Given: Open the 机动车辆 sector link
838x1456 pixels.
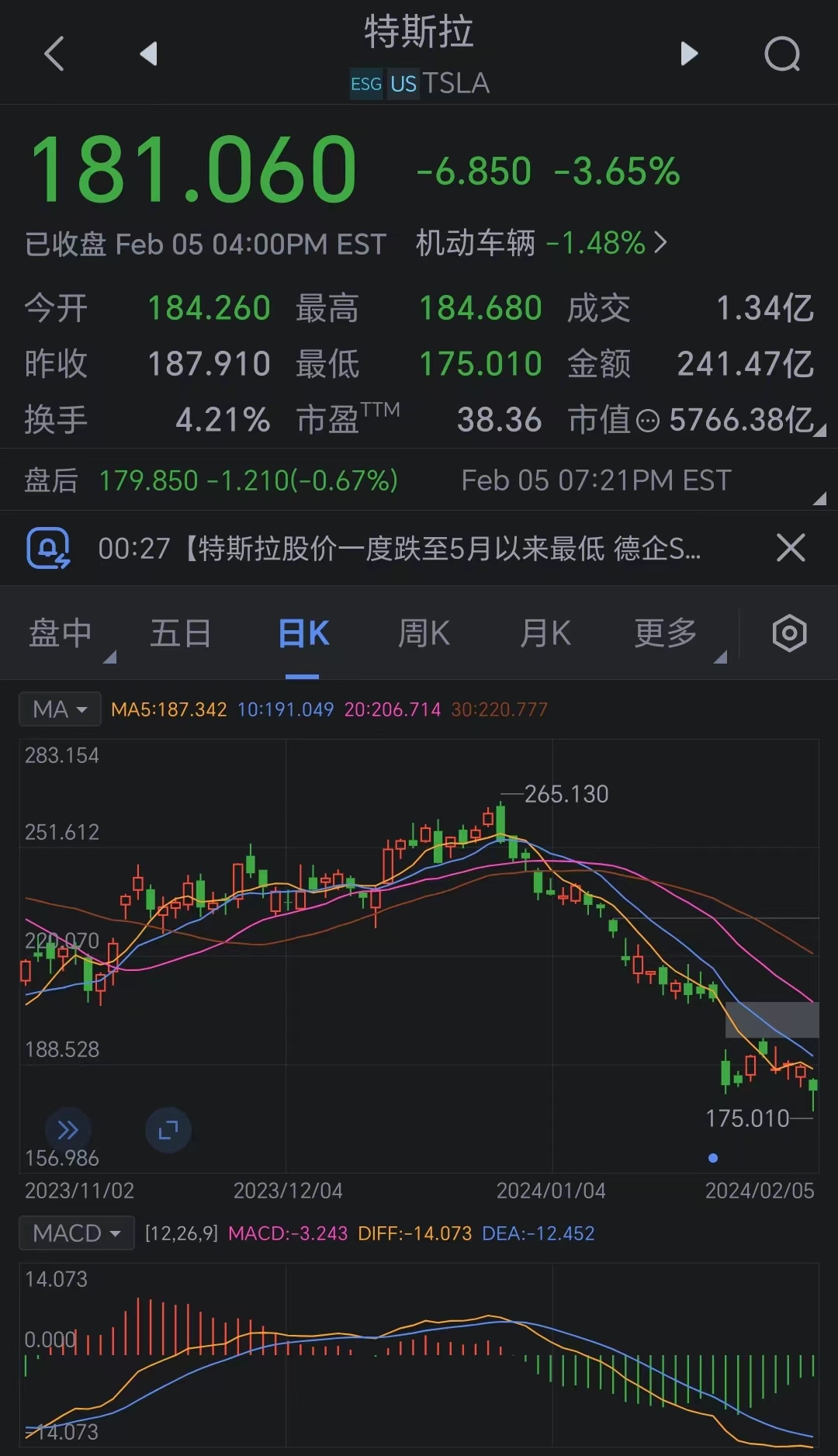Looking at the screenshot, I should tap(541, 244).
